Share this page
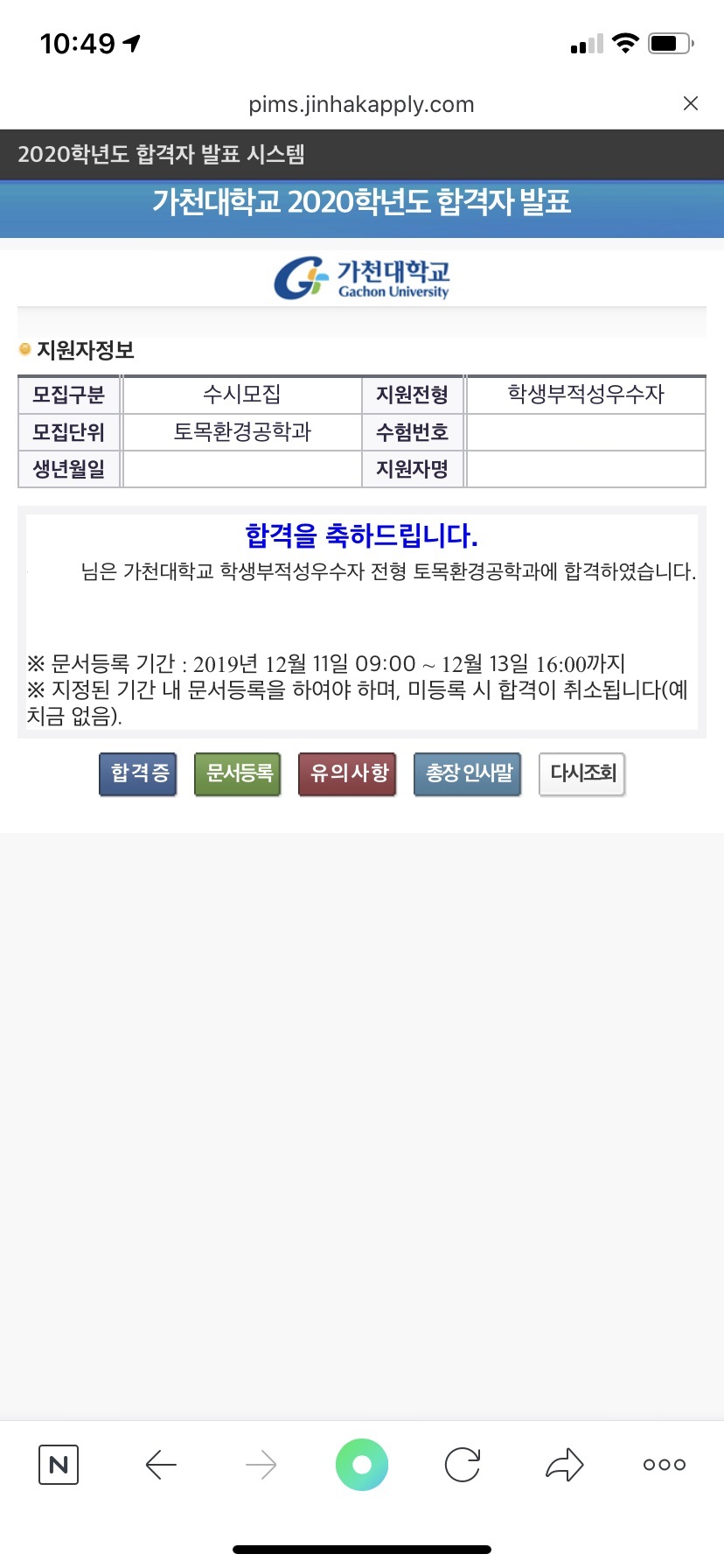This screenshot has width=724, height=1568. pos(564,1464)
